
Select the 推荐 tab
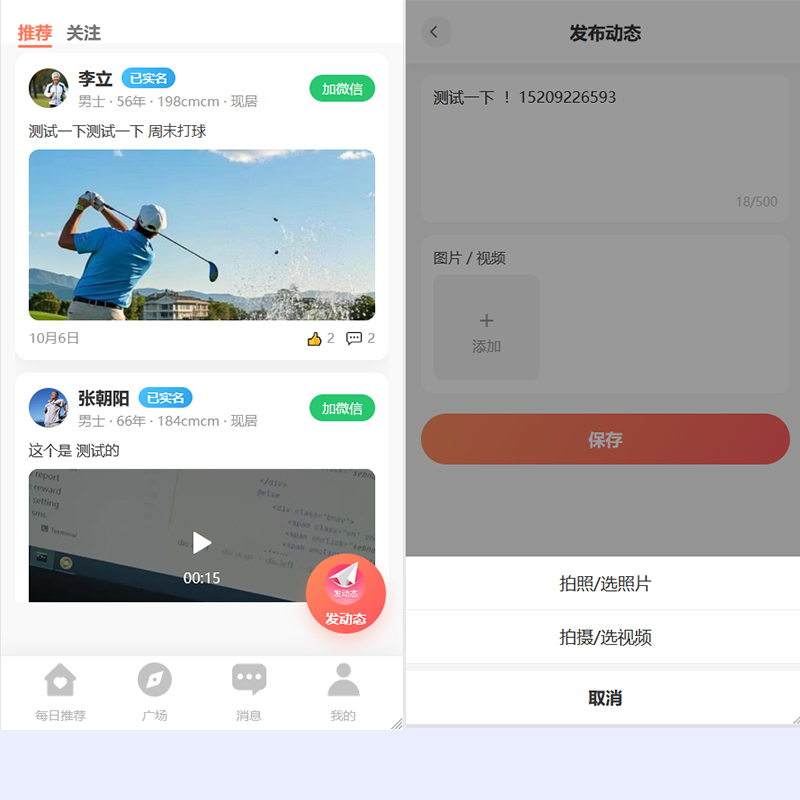tap(35, 33)
